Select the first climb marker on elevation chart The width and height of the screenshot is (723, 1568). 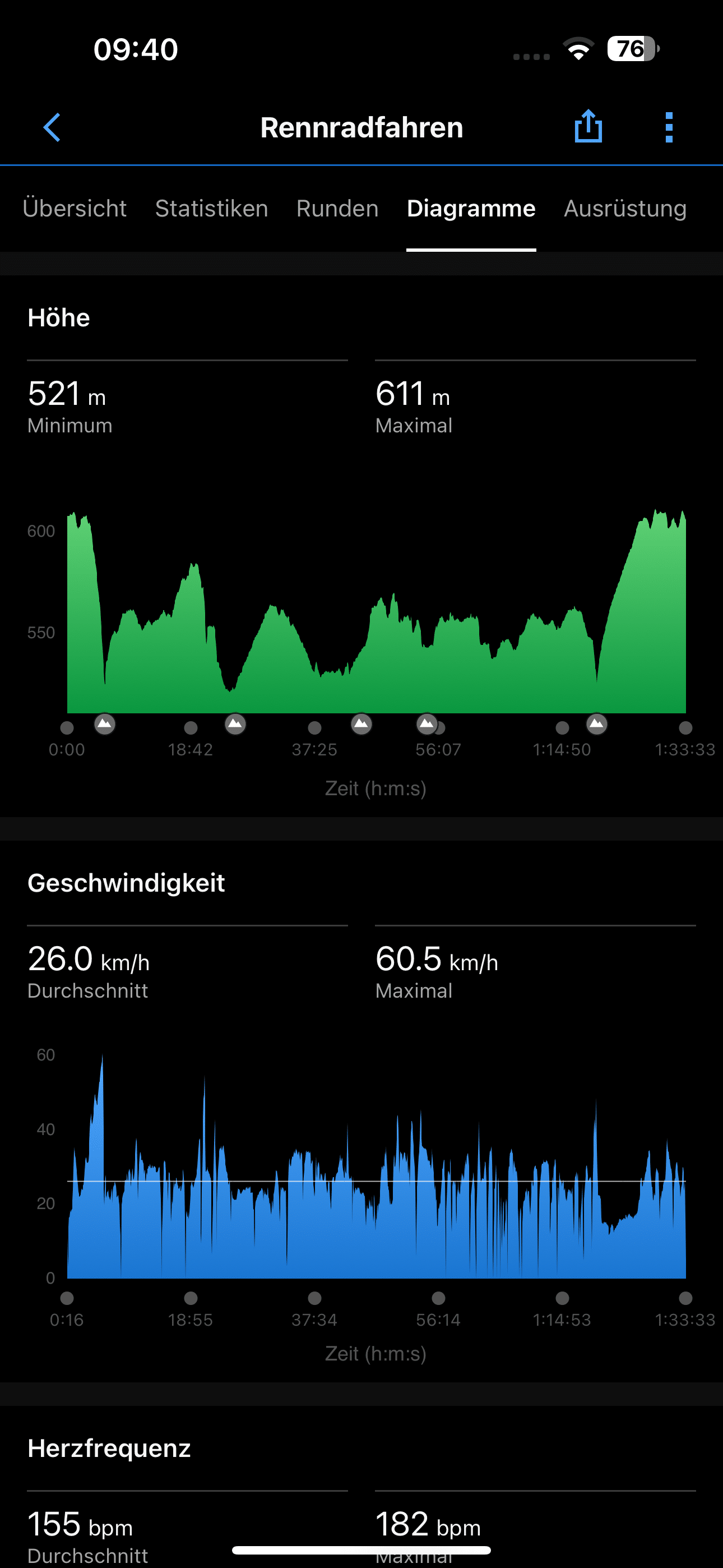(x=105, y=725)
